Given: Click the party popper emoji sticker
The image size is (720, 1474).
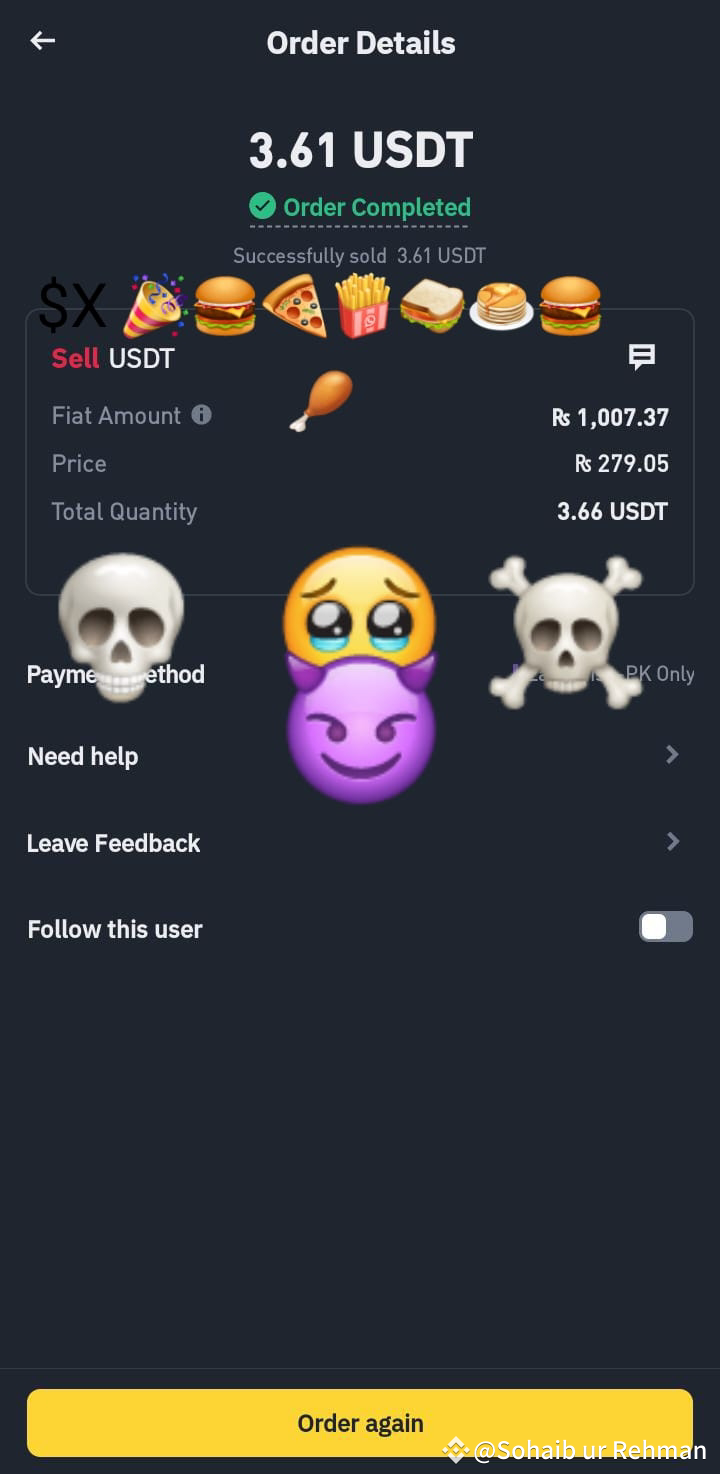Looking at the screenshot, I should click(155, 303).
